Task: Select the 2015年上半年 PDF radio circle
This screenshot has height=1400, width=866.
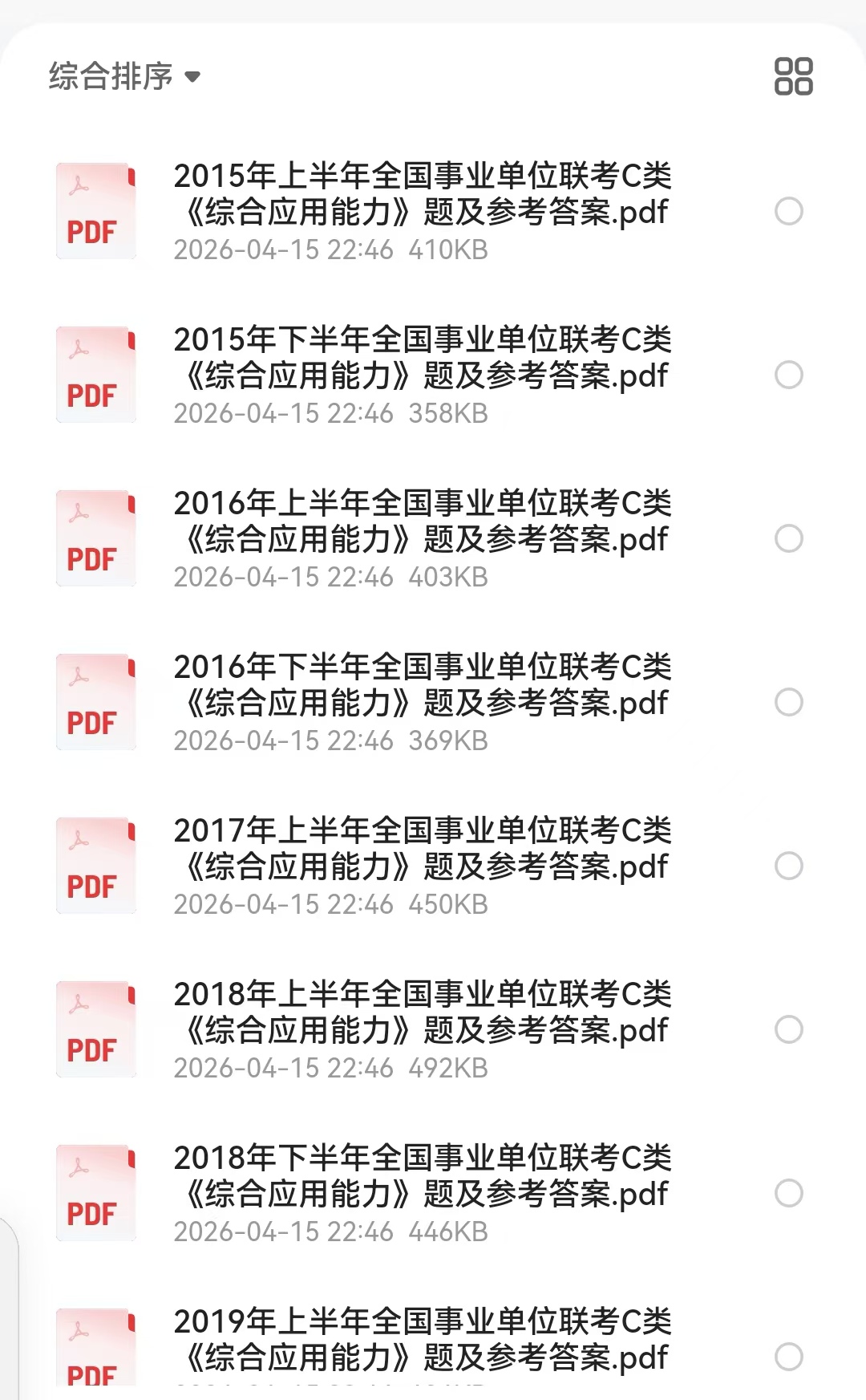Action: click(x=789, y=212)
